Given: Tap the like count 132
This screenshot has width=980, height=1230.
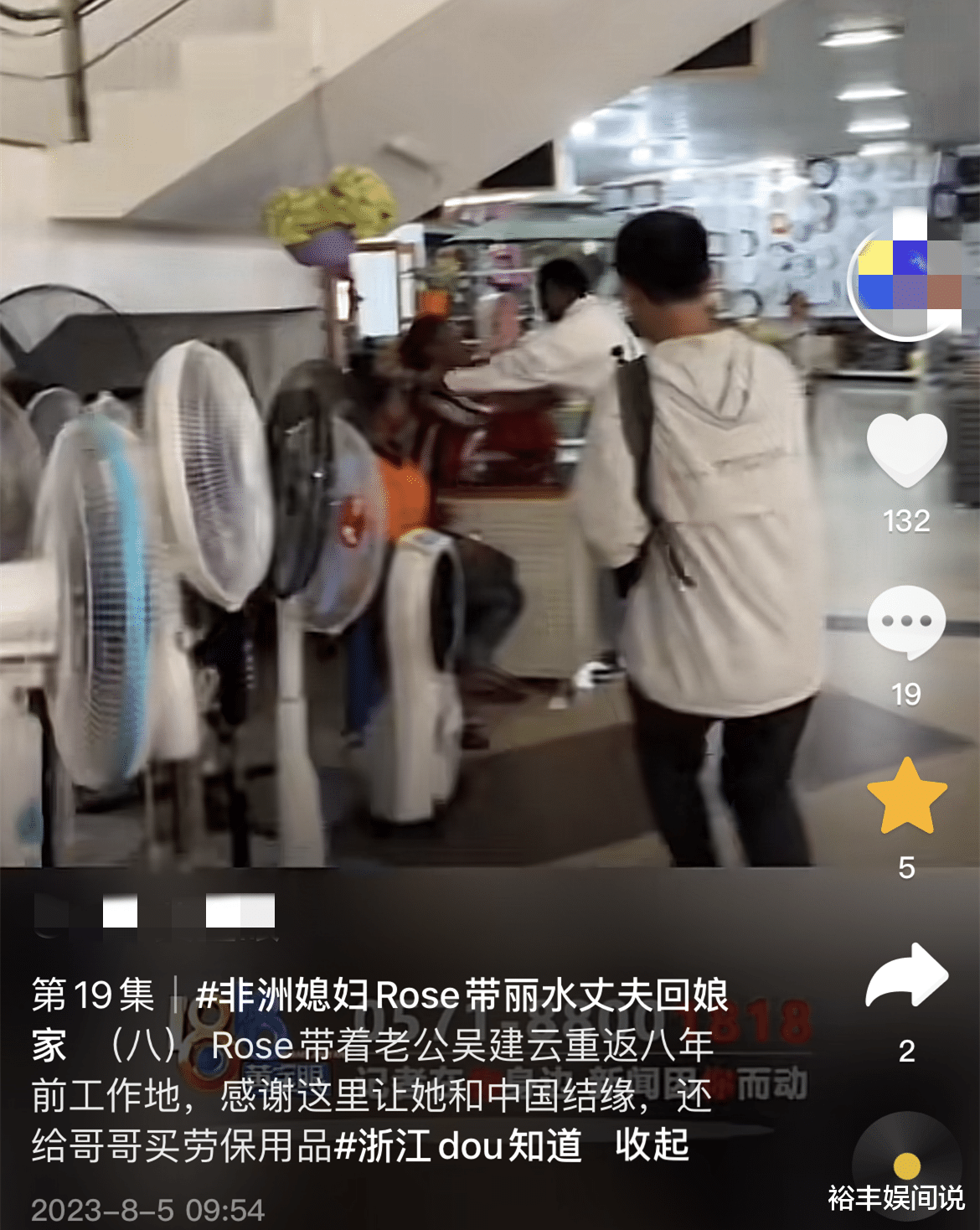Looking at the screenshot, I should tap(908, 520).
